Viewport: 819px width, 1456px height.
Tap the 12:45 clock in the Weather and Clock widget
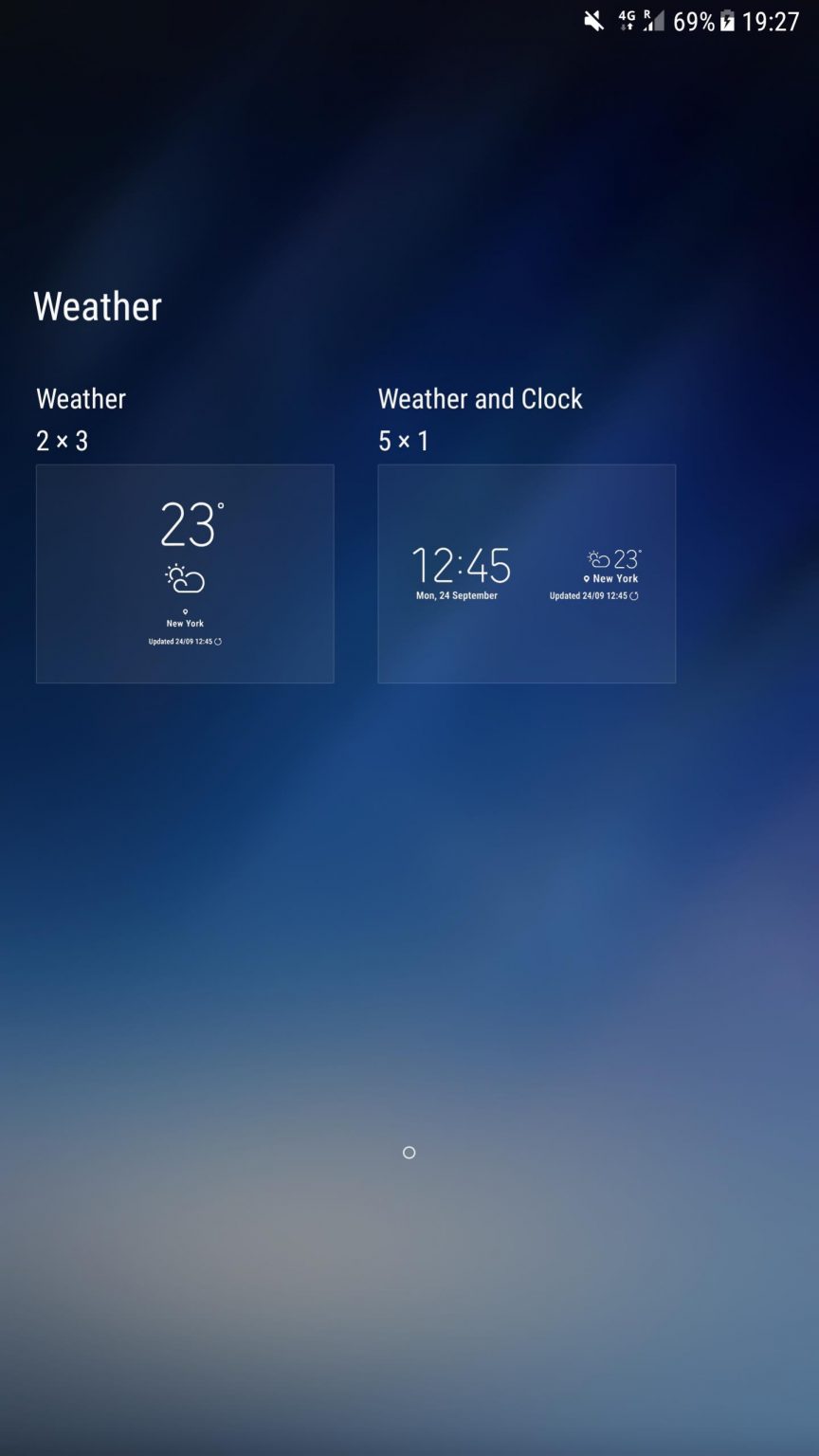(x=461, y=564)
